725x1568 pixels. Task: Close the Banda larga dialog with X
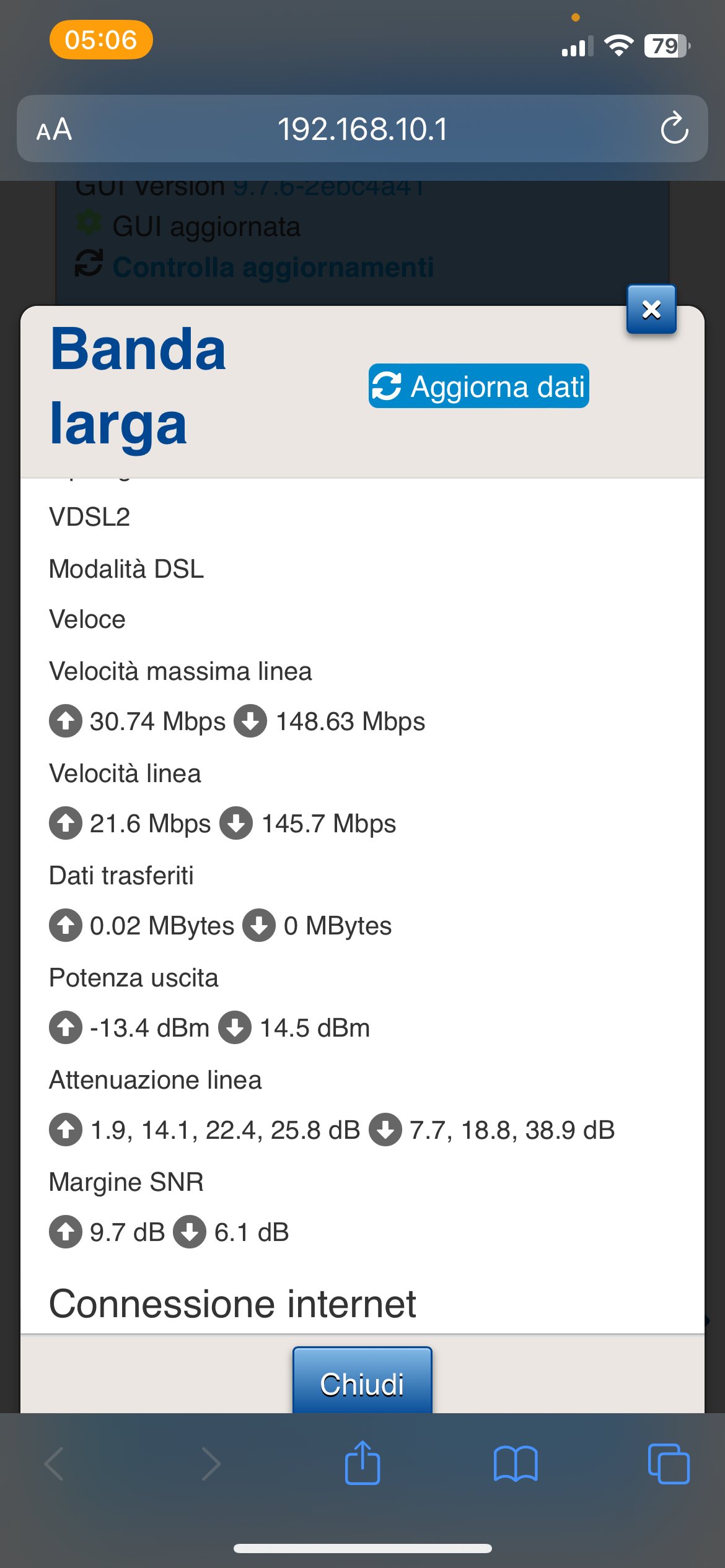(x=651, y=309)
